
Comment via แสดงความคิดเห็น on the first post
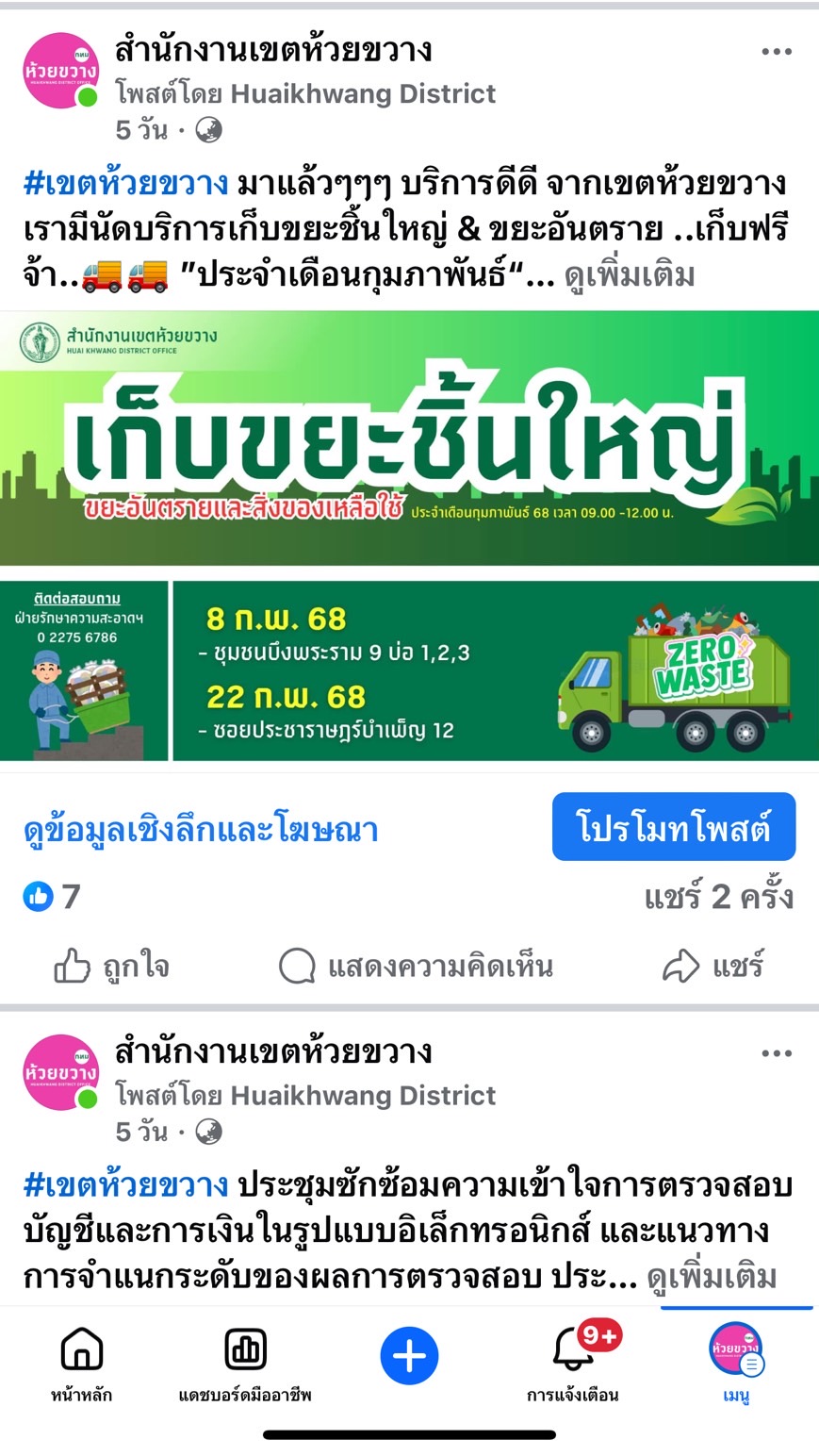416,967
